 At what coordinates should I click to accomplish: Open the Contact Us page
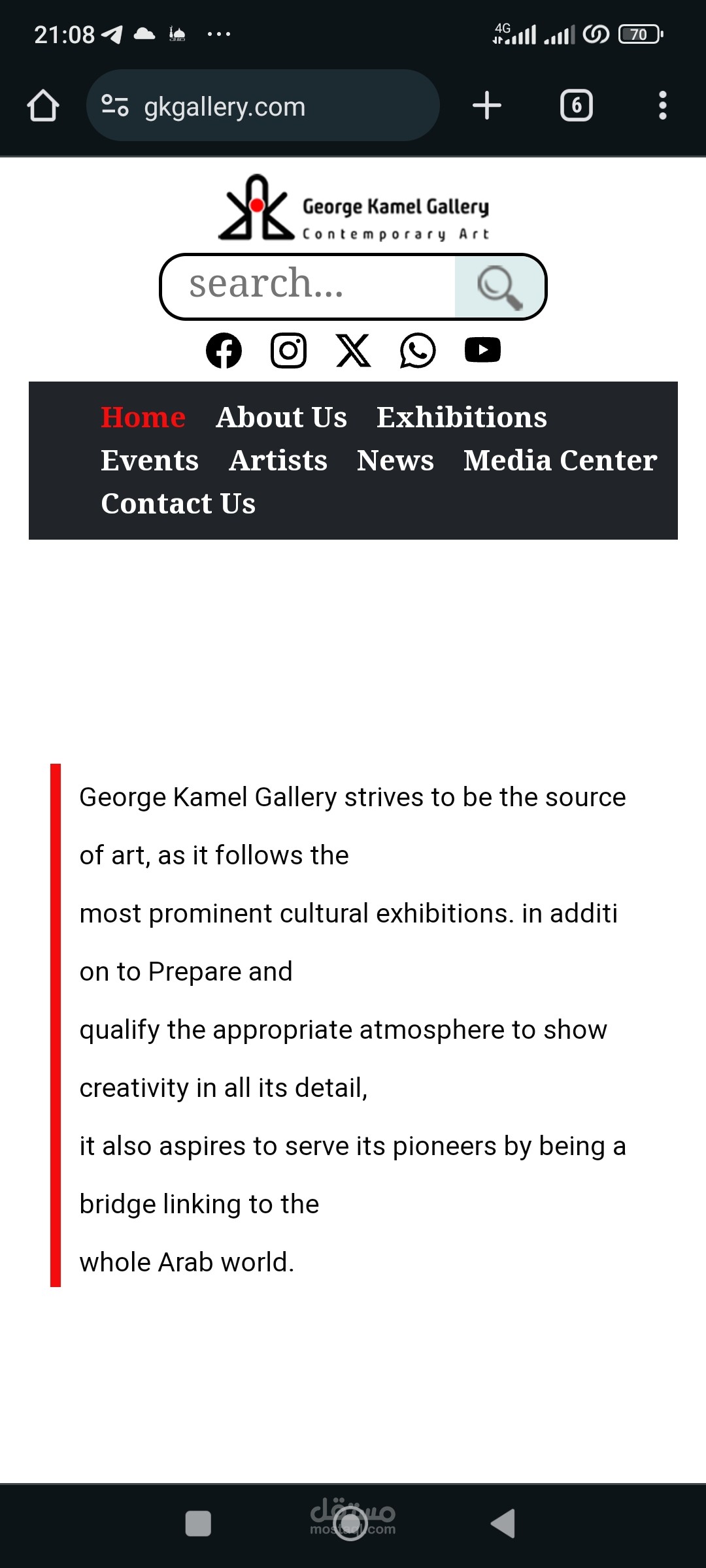coord(178,504)
